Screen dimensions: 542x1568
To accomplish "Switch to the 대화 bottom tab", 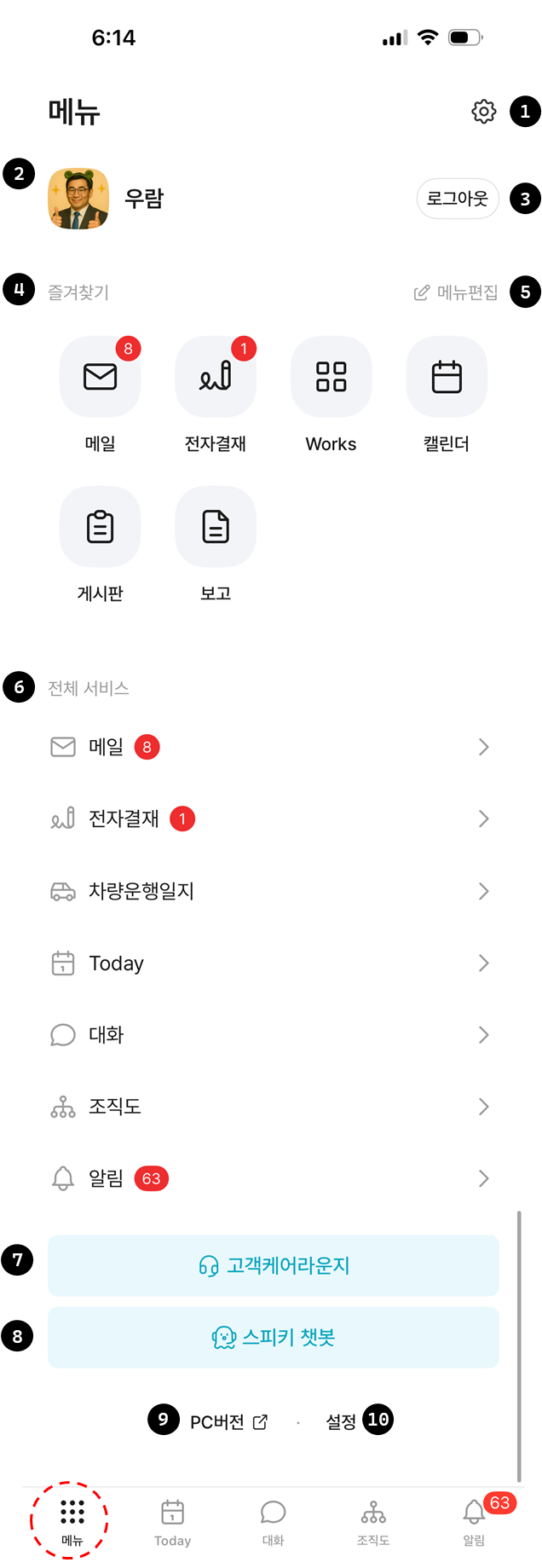I will click(x=273, y=1522).
